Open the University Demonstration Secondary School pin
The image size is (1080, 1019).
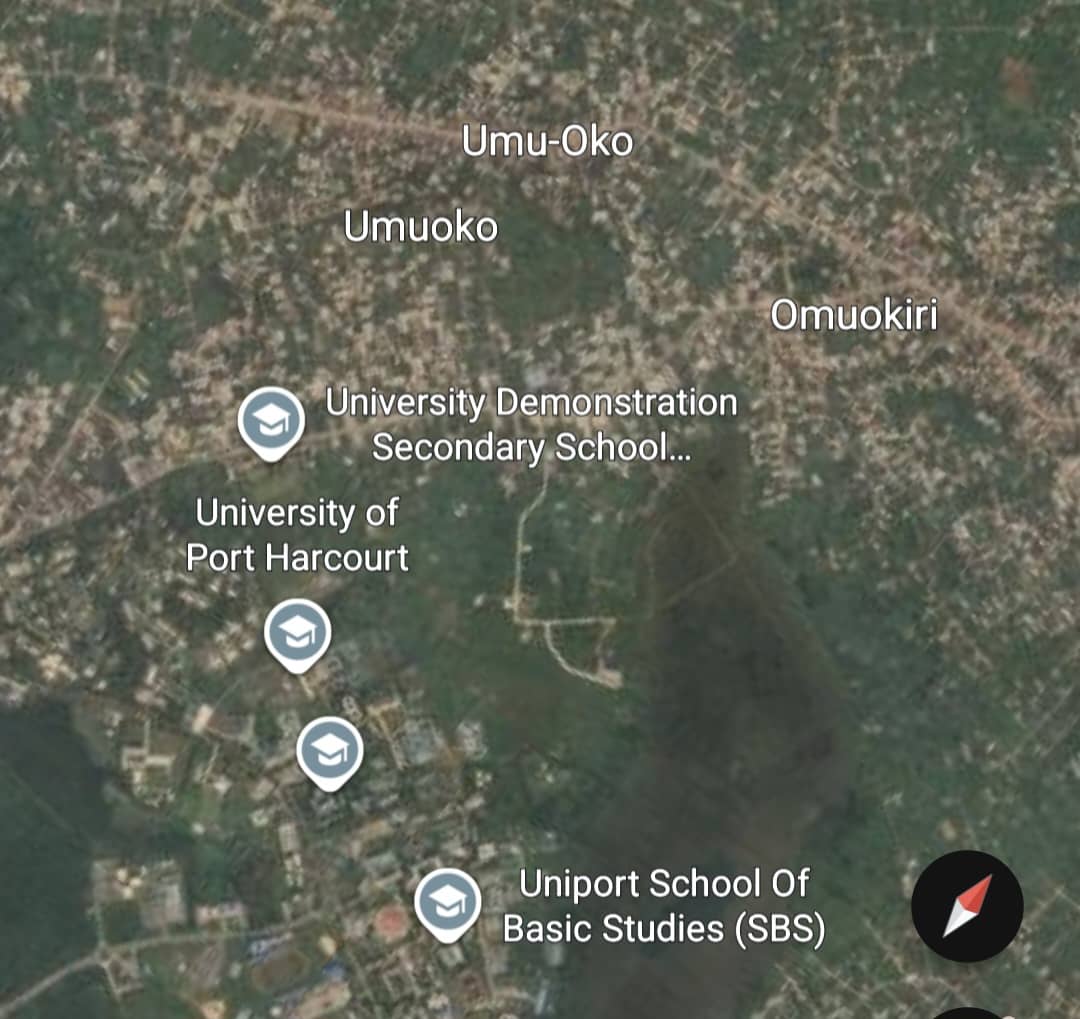[271, 421]
